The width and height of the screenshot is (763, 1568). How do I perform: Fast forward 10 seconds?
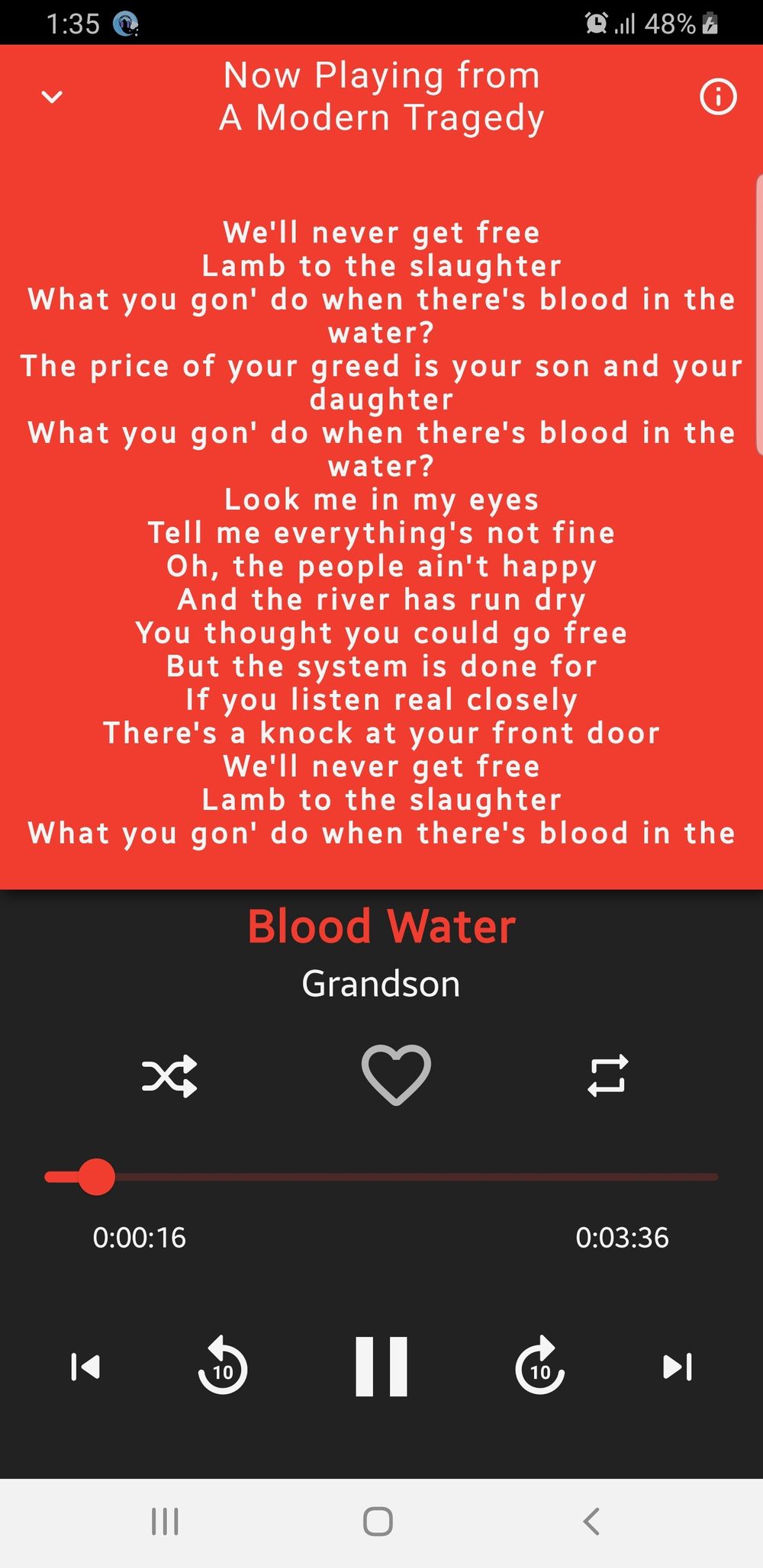[540, 1366]
